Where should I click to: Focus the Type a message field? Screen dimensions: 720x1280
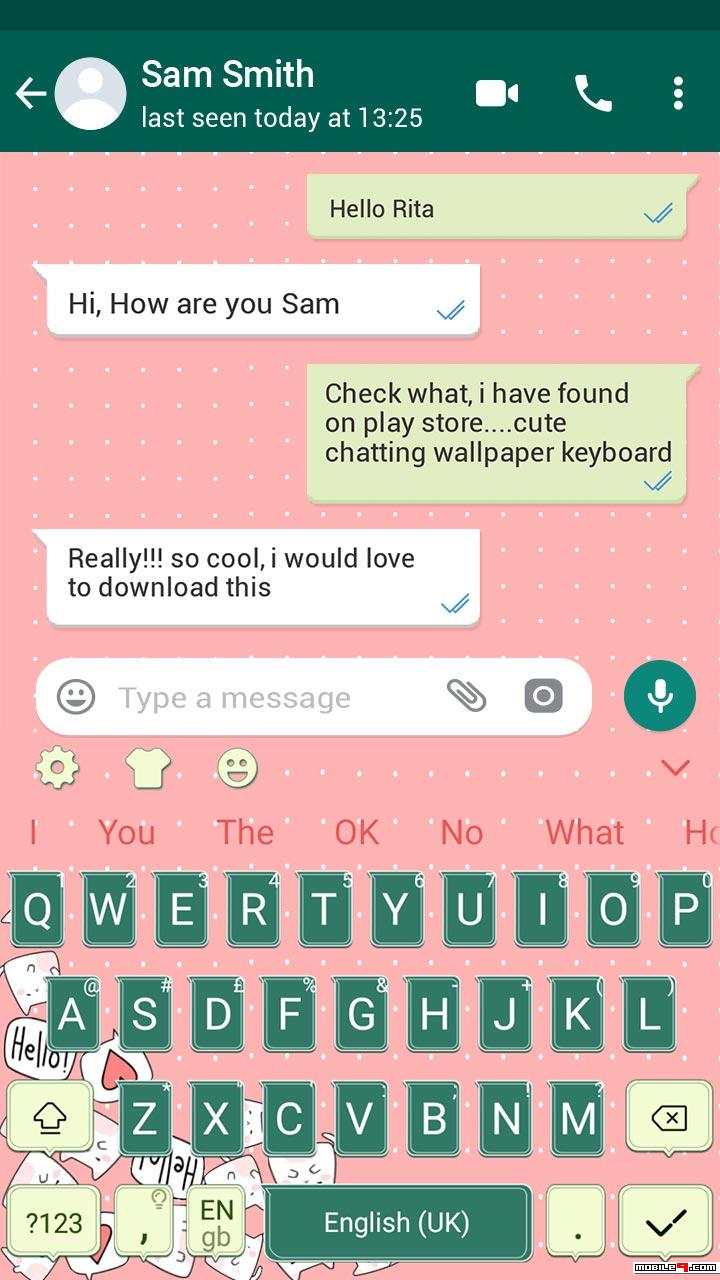(270, 697)
